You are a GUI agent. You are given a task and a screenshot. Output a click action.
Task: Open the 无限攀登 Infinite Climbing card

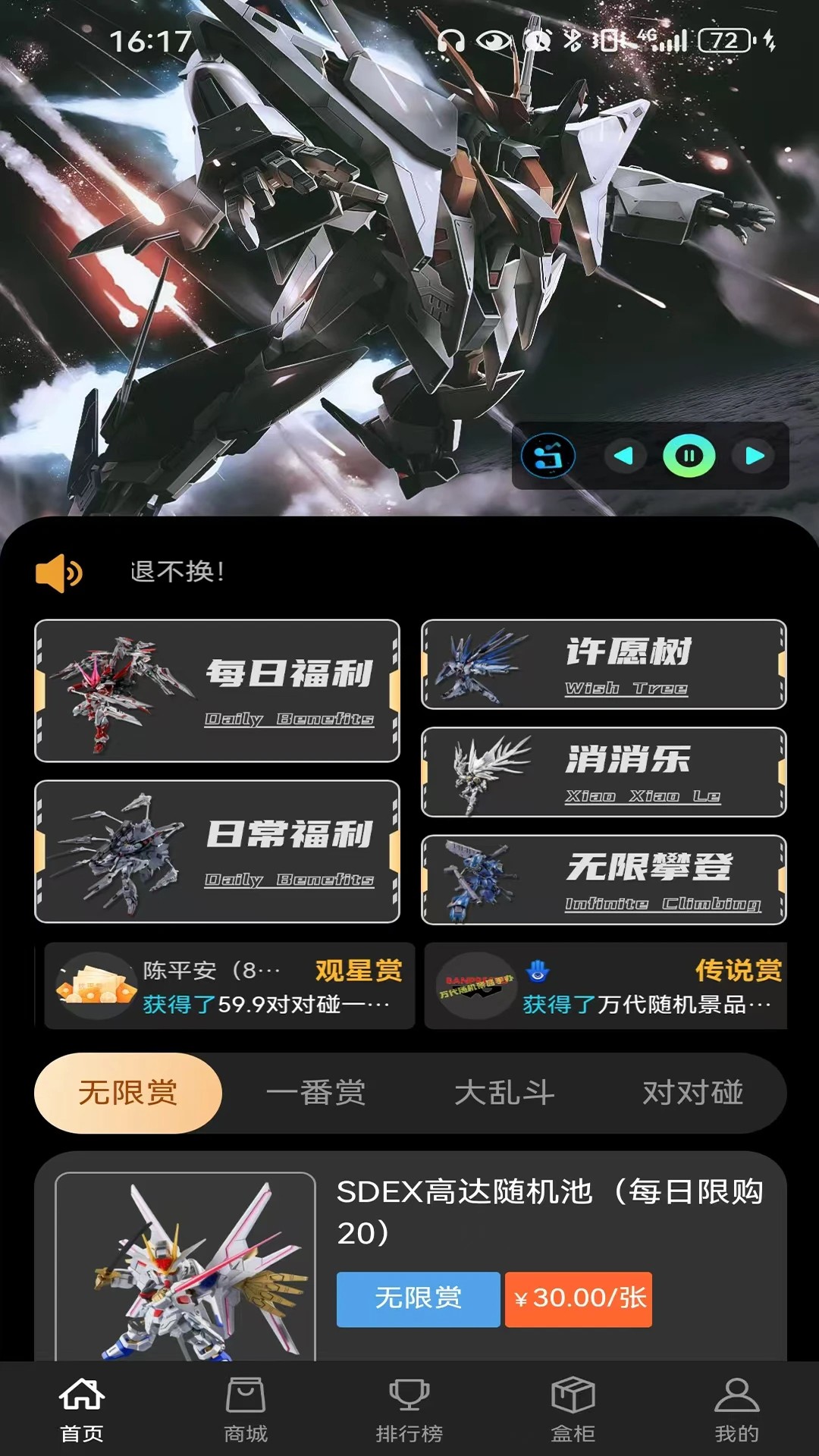tap(603, 880)
